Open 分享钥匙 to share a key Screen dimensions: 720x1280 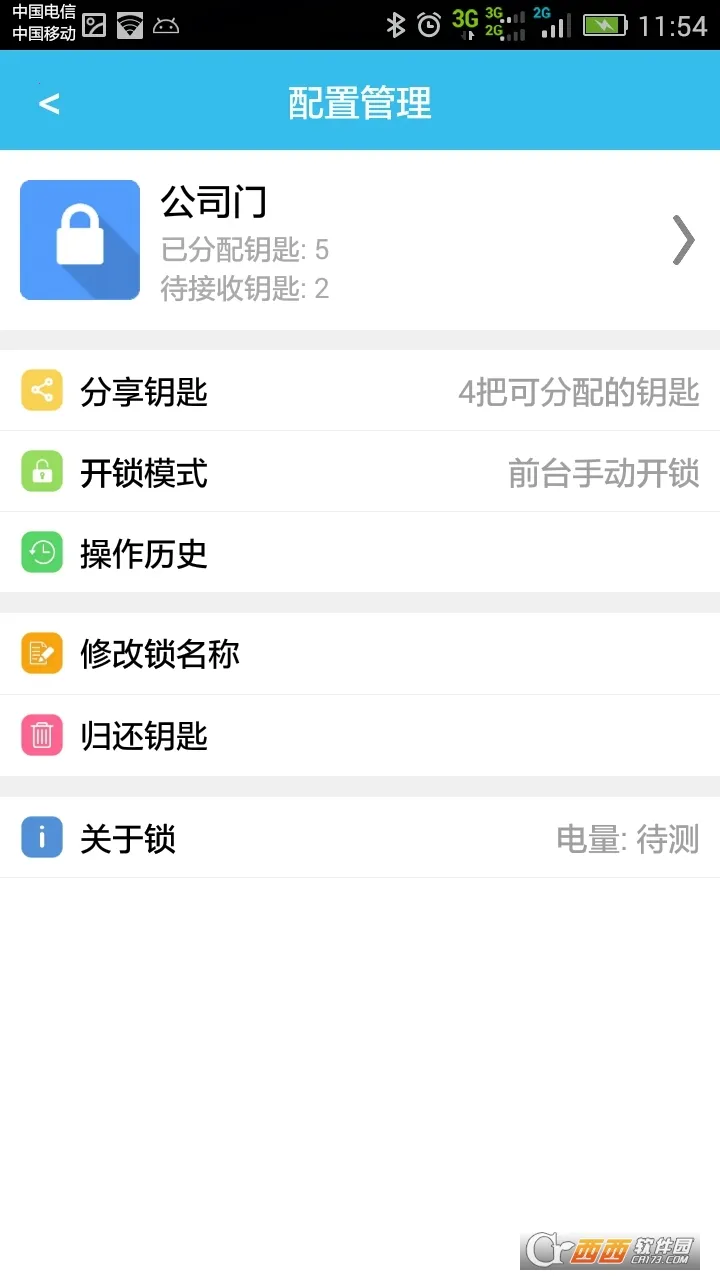click(x=360, y=391)
